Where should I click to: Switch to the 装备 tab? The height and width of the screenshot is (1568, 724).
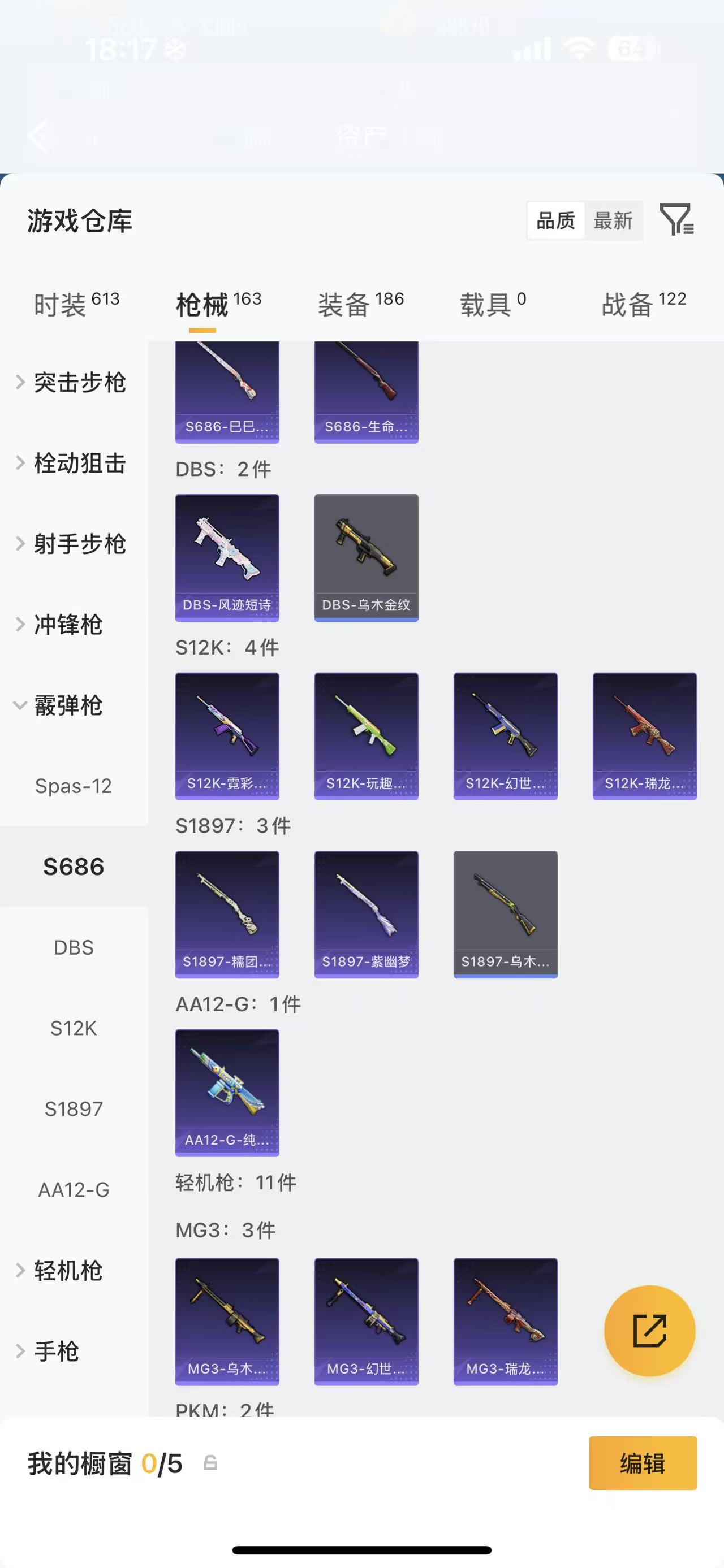(361, 304)
